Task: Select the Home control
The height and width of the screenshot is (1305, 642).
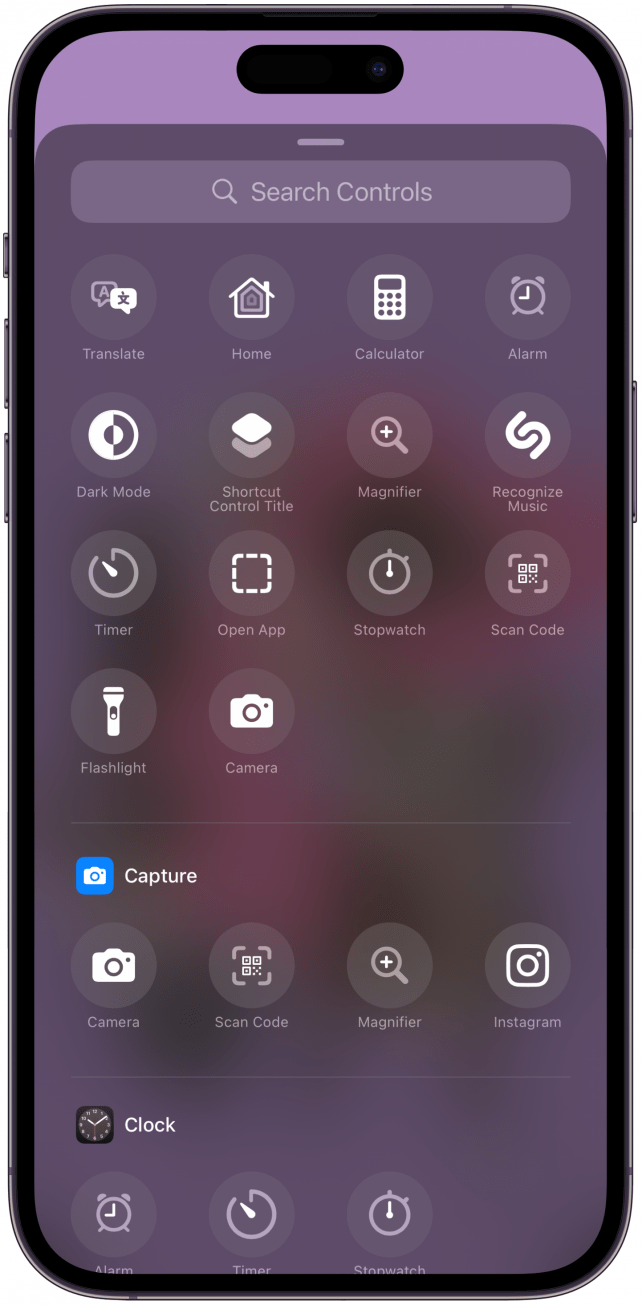Action: (x=252, y=298)
